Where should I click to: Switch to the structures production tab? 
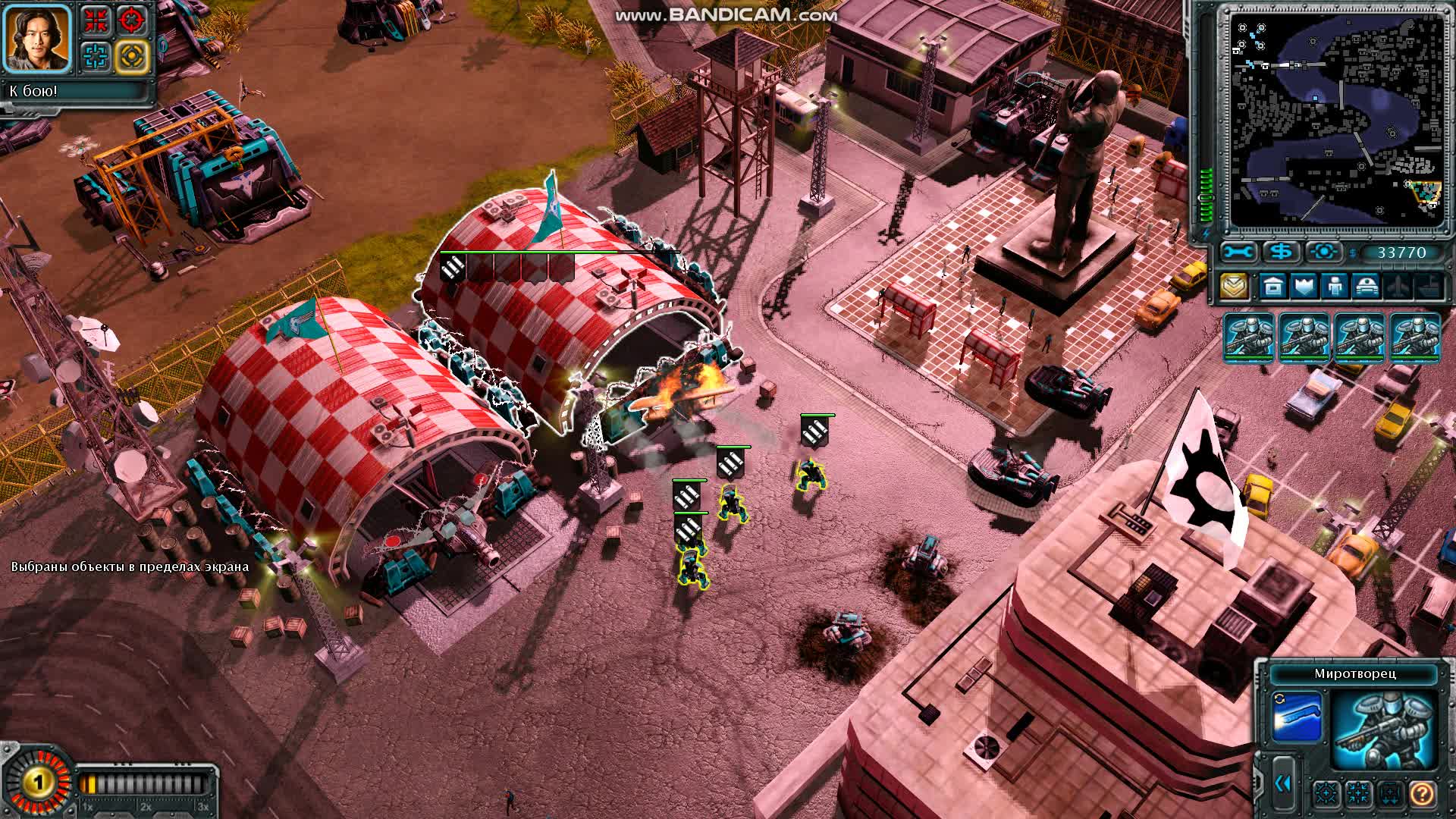1273,287
